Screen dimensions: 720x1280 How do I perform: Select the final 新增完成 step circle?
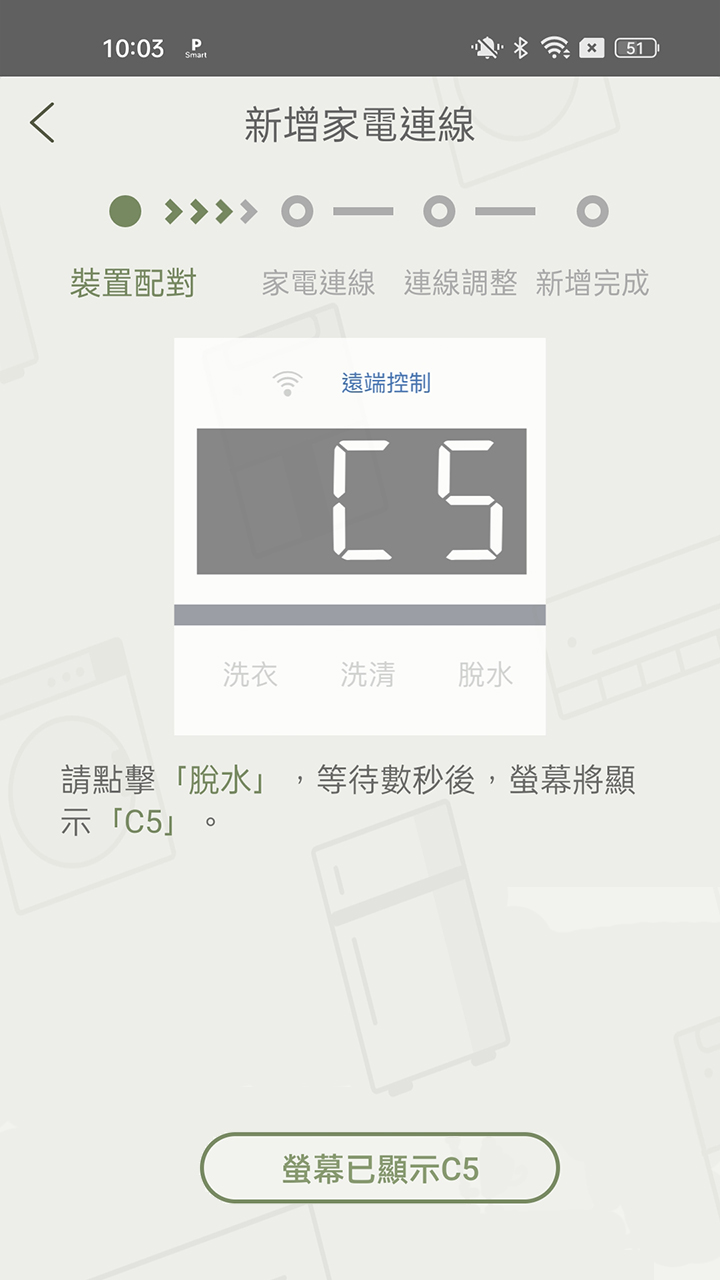(x=593, y=211)
